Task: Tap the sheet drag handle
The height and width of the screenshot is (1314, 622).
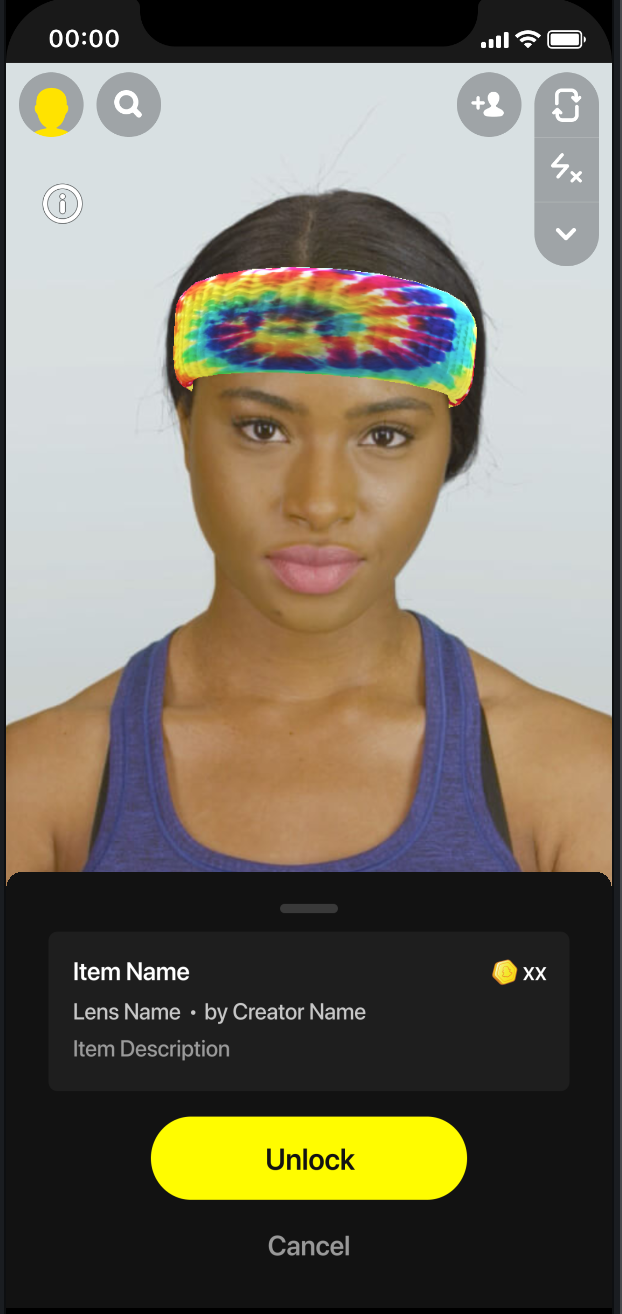Action: point(309,908)
